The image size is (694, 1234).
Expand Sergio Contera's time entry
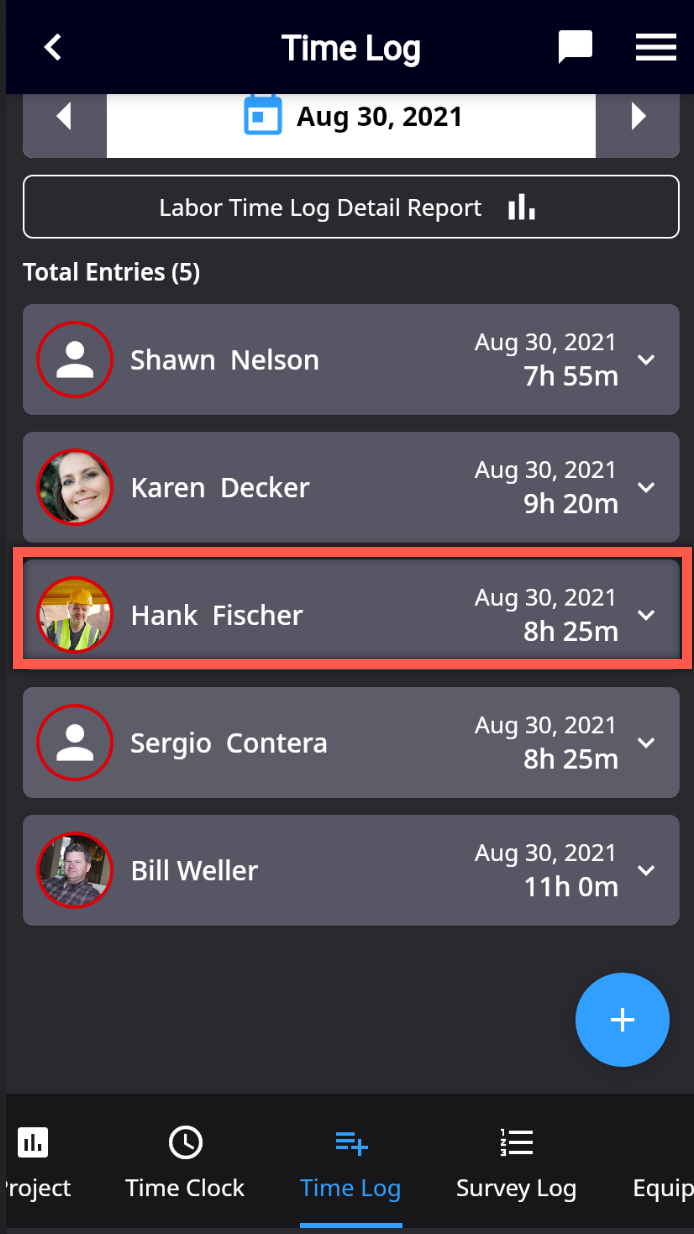[x=646, y=743]
